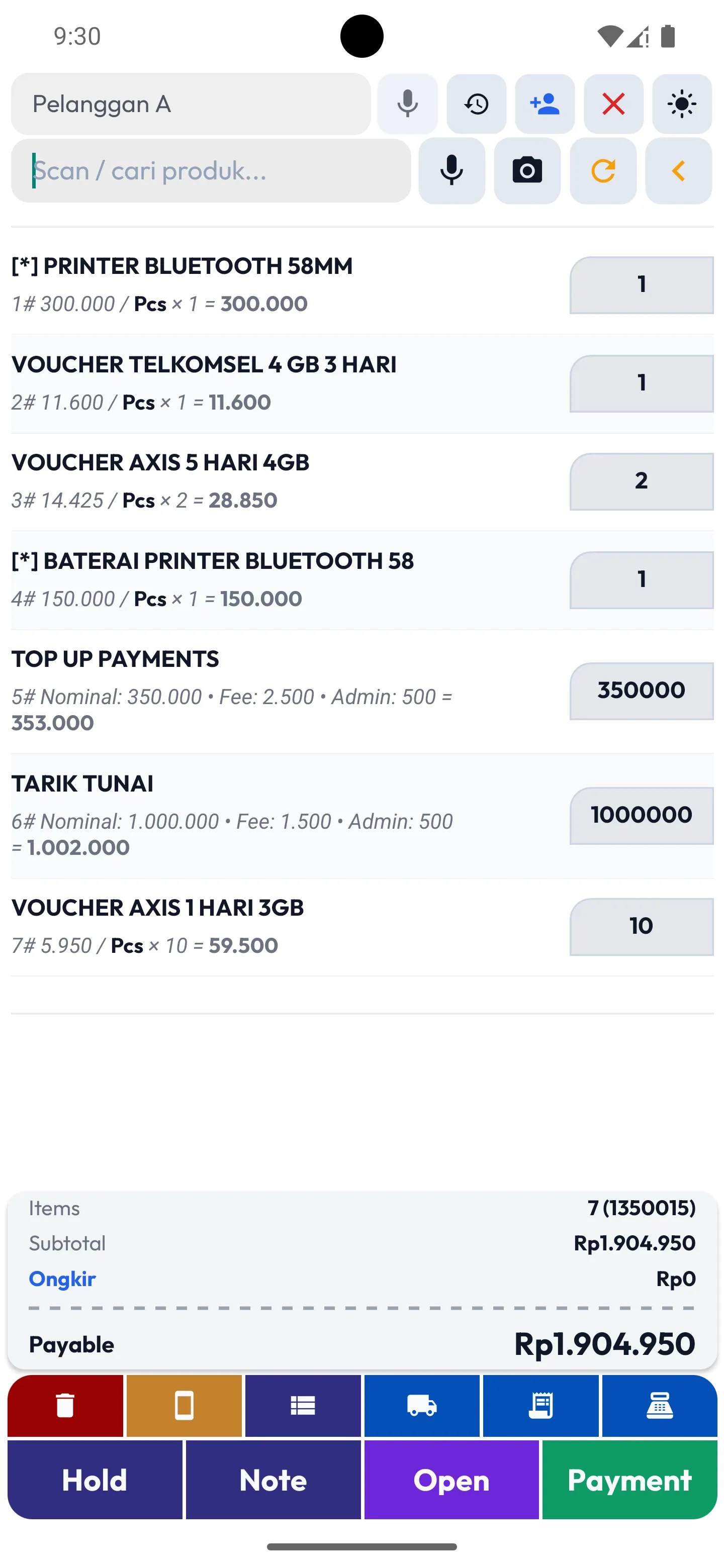Viewport: 724px width, 1568px height.
Task: Edit quantity of VOUCHER AXIS 1 HARI 3GB
Action: tap(641, 926)
